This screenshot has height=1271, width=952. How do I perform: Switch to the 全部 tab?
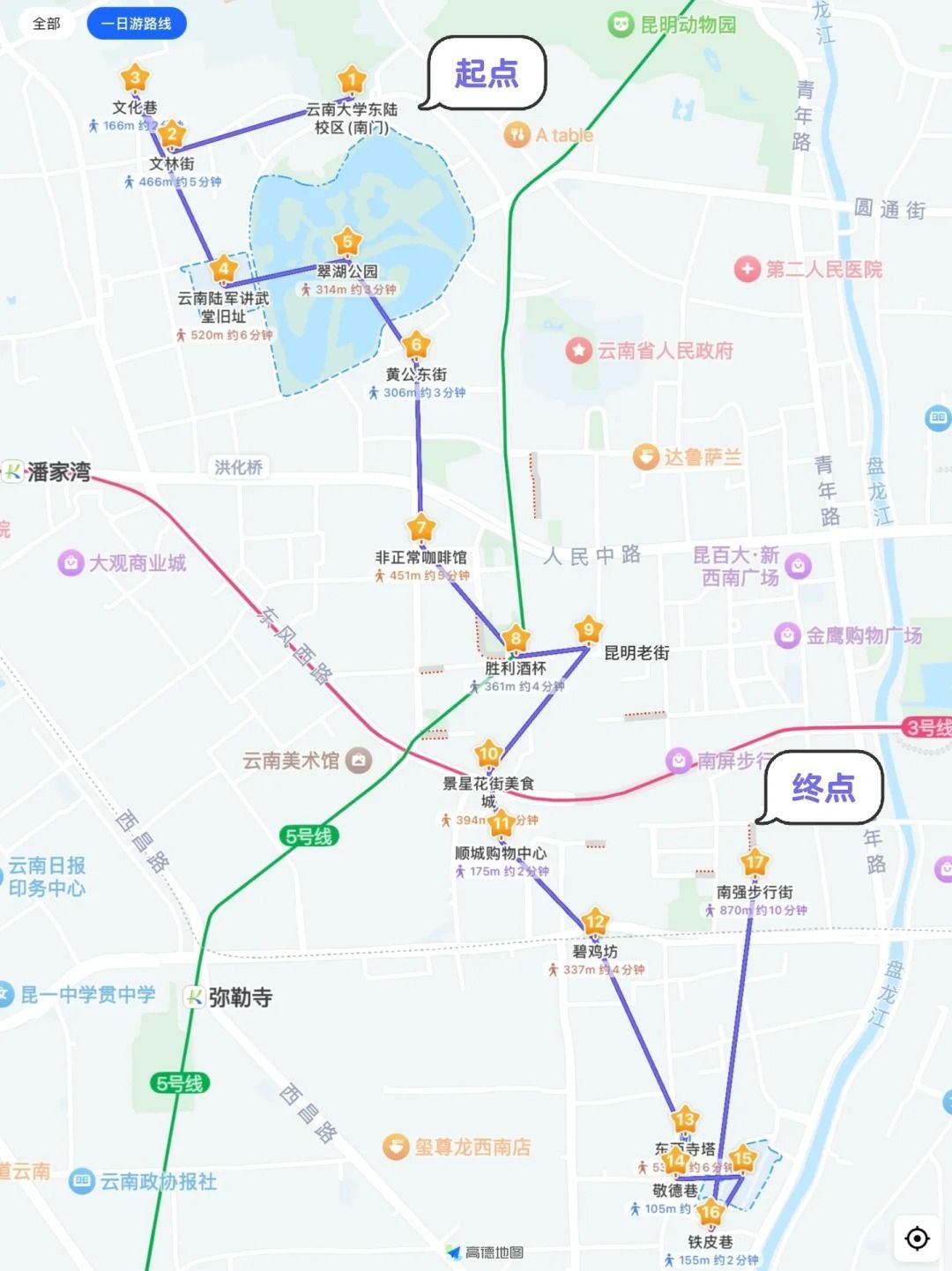tap(47, 24)
